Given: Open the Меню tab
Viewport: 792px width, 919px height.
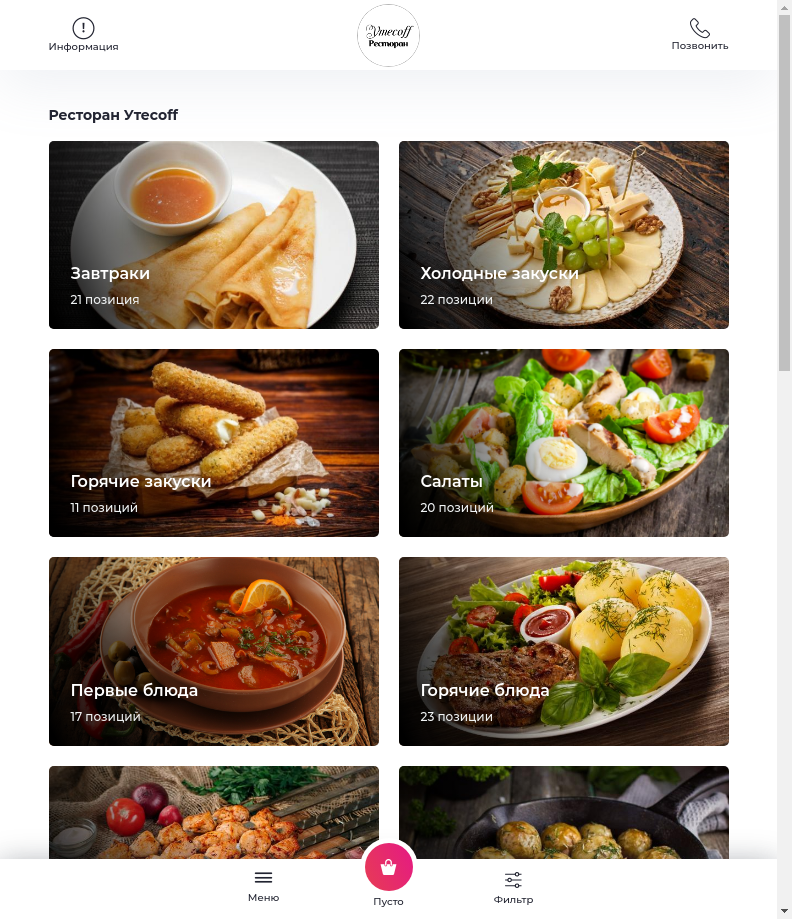Looking at the screenshot, I should pyautogui.click(x=263, y=885).
